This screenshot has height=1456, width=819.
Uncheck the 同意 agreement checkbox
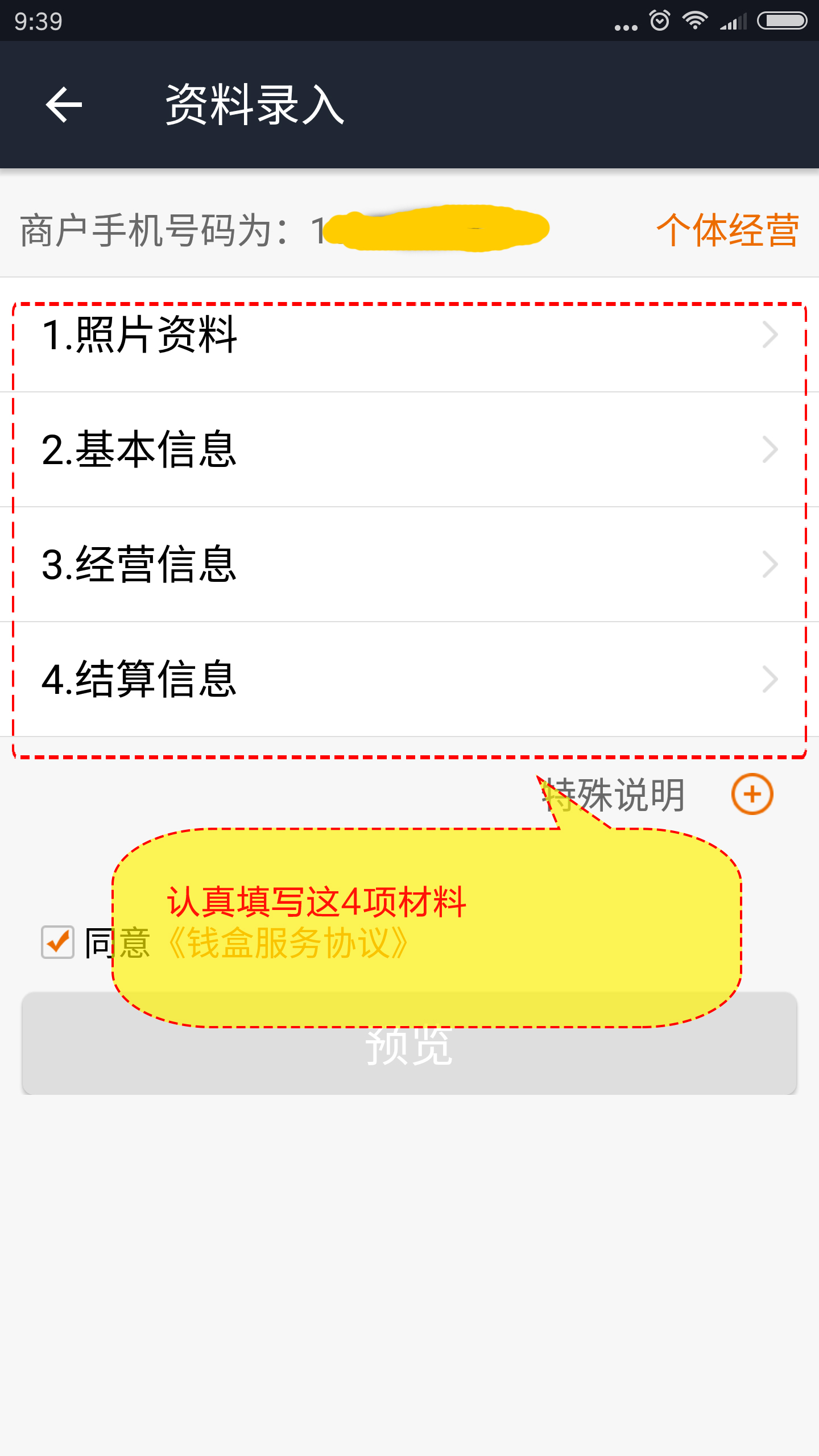(x=57, y=942)
